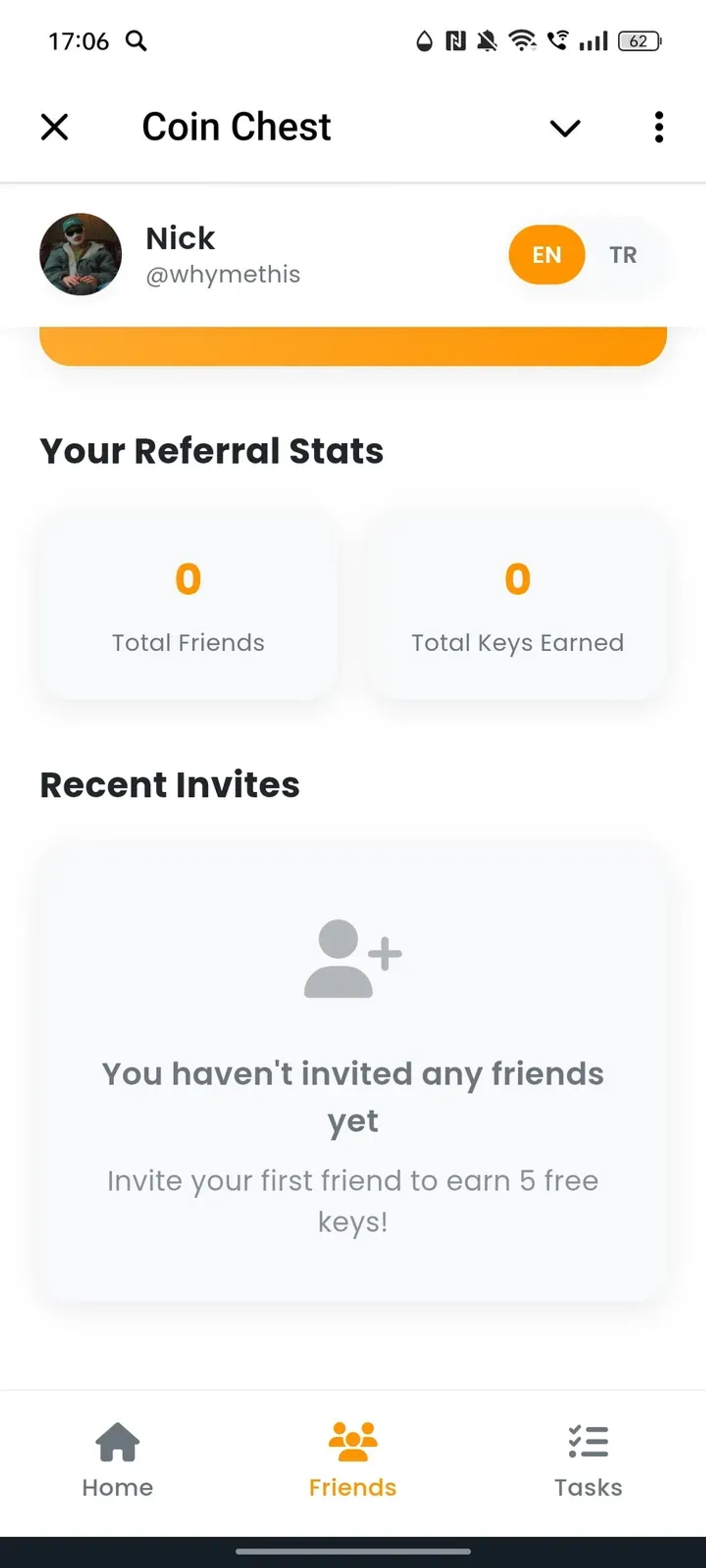Tap the username @whymethis
This screenshot has height=1568, width=706.
[222, 274]
